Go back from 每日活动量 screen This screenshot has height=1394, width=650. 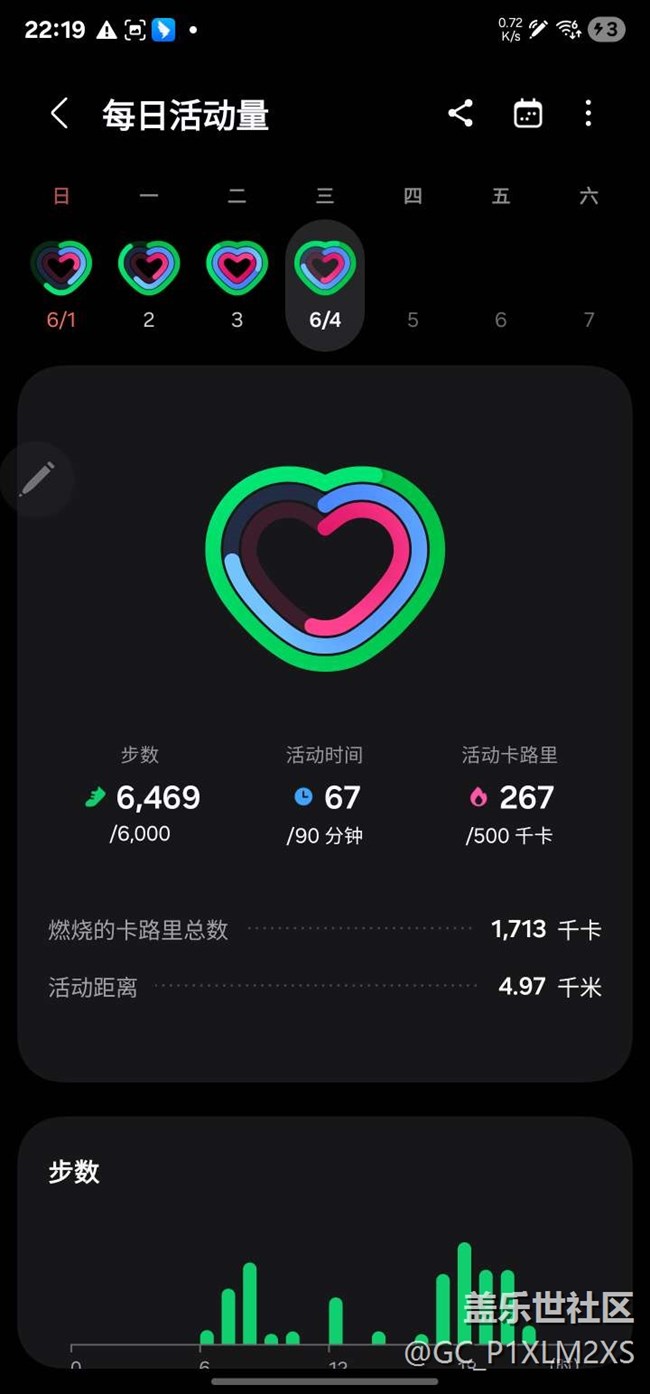(x=59, y=114)
